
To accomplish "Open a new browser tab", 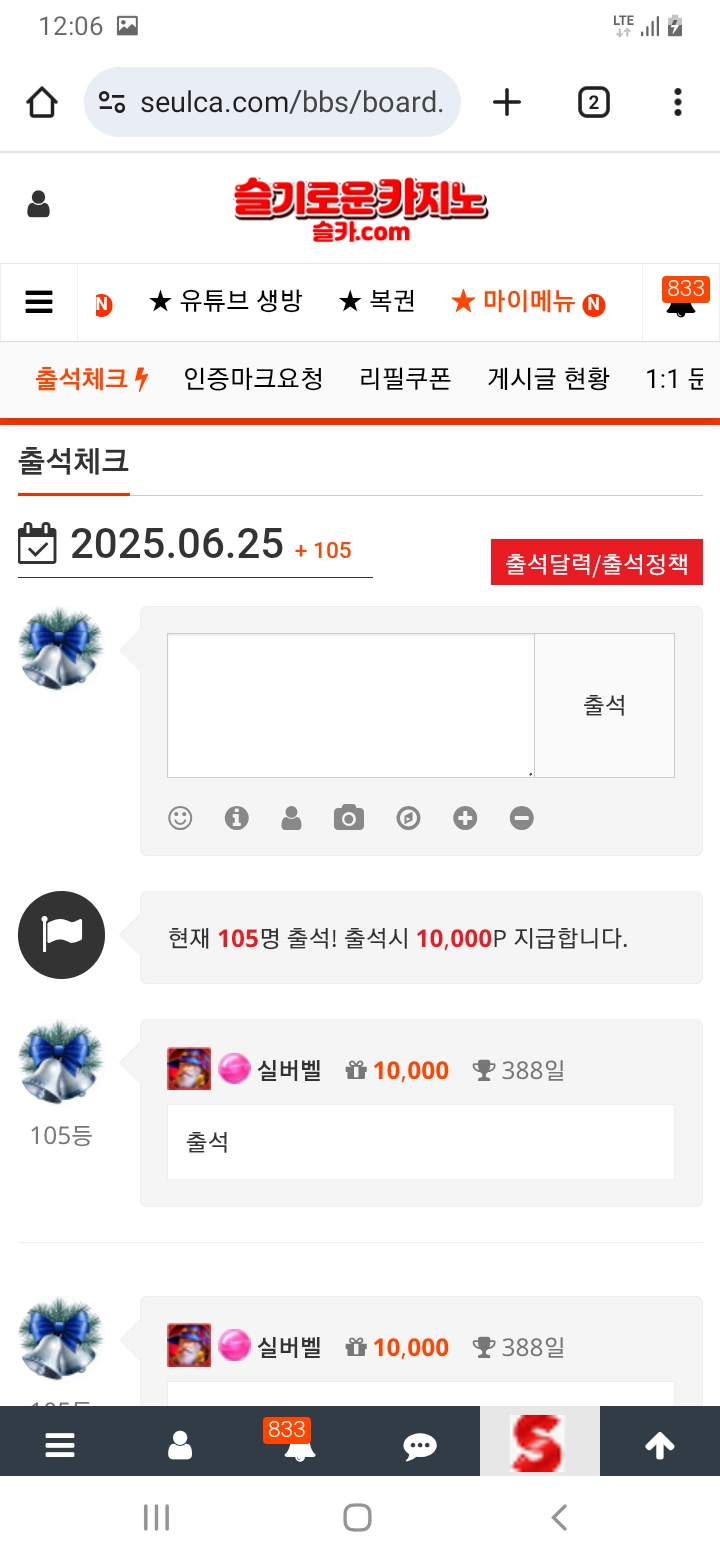I will pos(507,102).
